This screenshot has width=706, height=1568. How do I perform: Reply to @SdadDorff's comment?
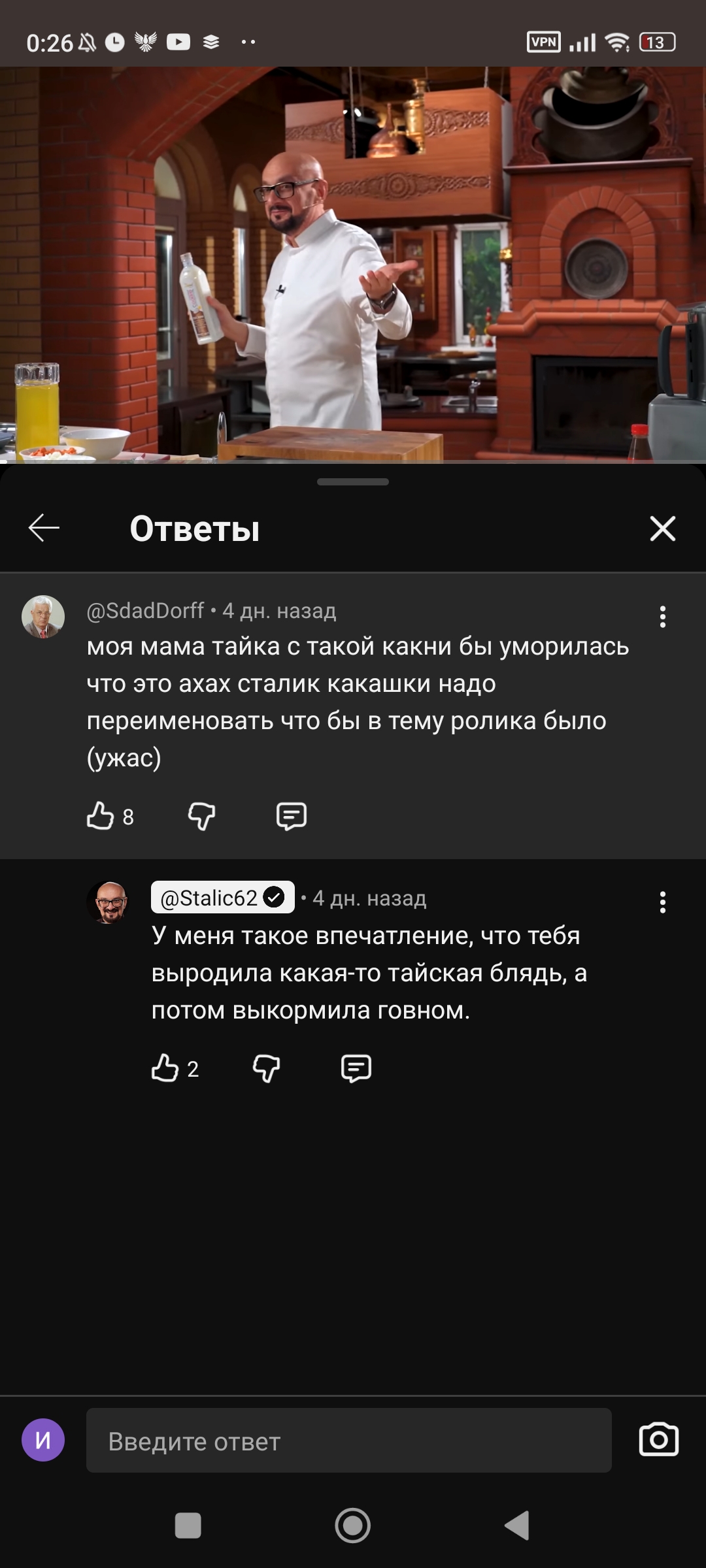[x=292, y=816]
